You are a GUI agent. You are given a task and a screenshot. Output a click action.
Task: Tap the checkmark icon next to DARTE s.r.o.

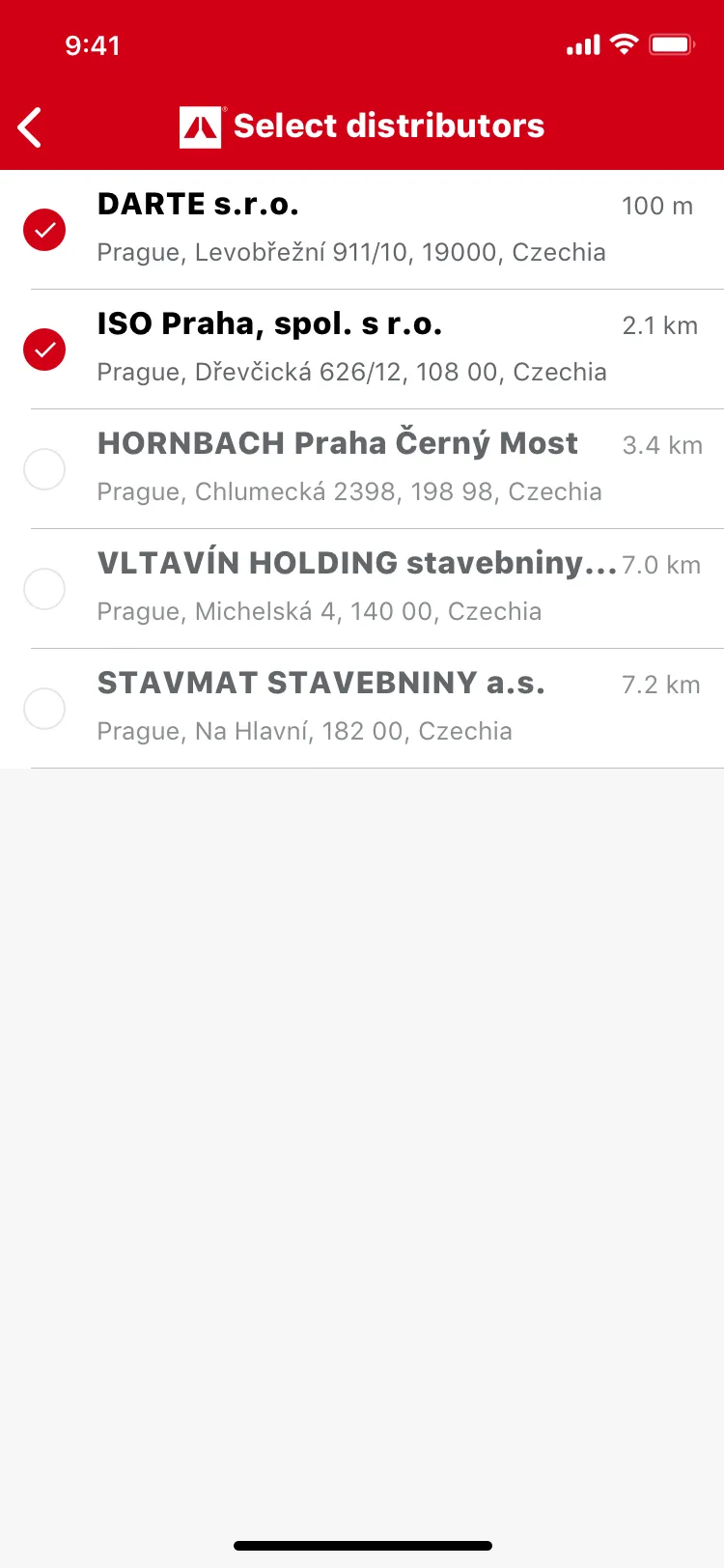[43, 230]
